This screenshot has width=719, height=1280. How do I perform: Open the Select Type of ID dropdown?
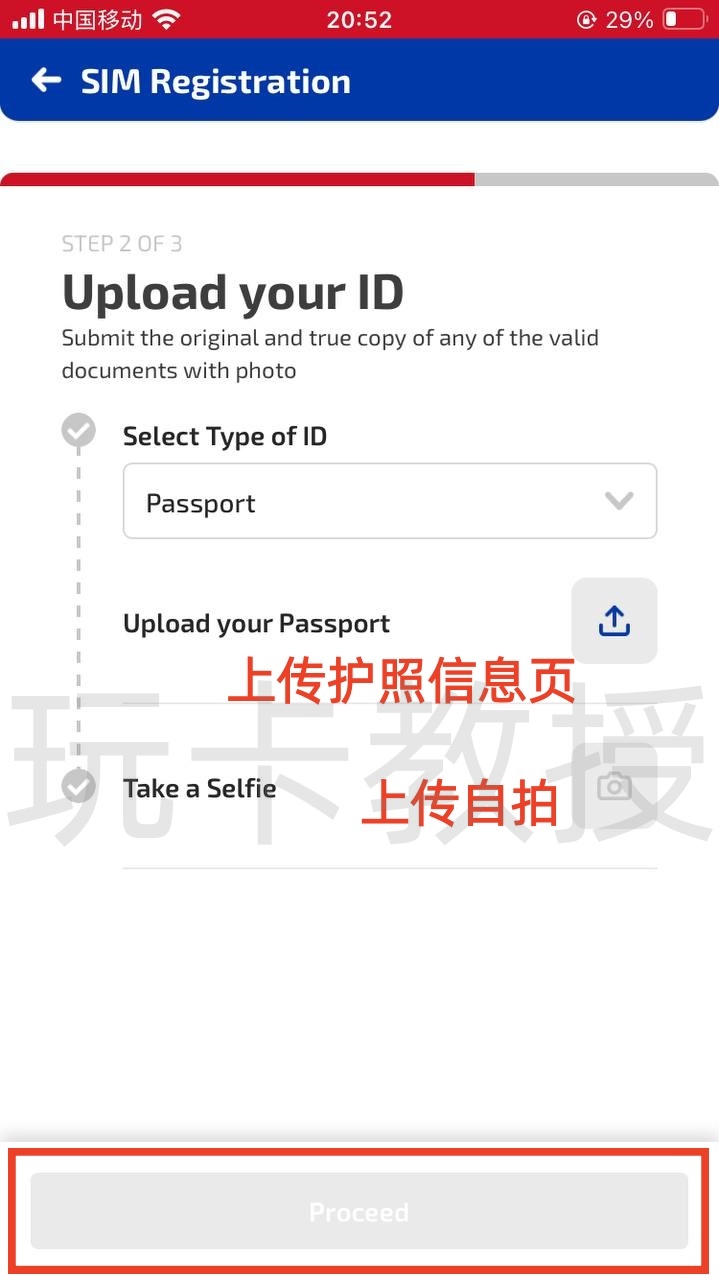pos(389,502)
